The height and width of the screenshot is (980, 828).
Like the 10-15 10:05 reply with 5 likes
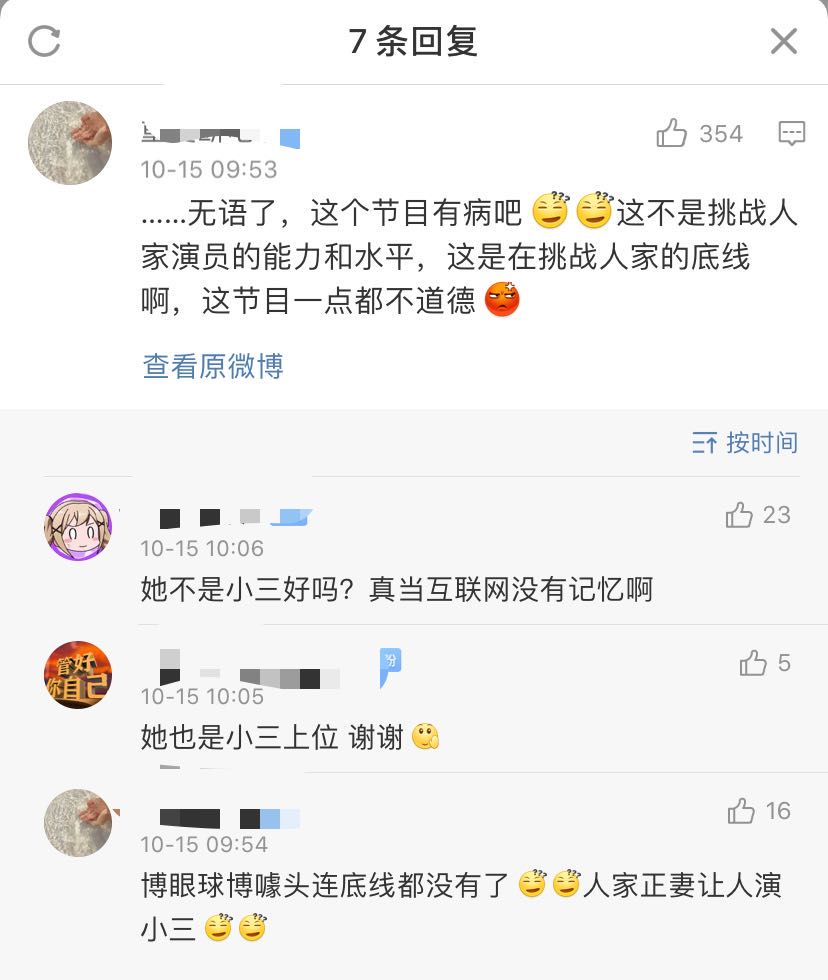point(753,662)
